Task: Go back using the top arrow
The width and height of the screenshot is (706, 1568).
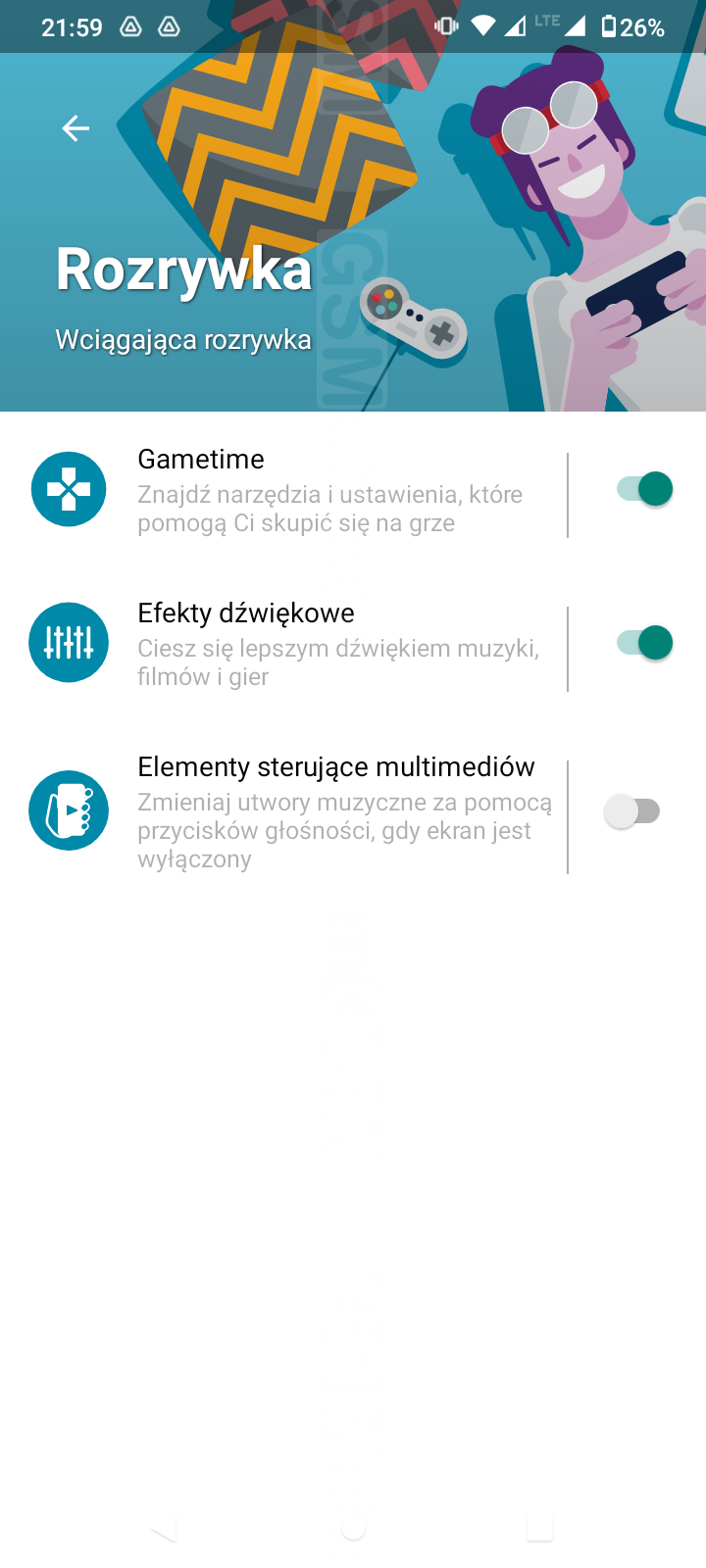Action: click(x=76, y=128)
